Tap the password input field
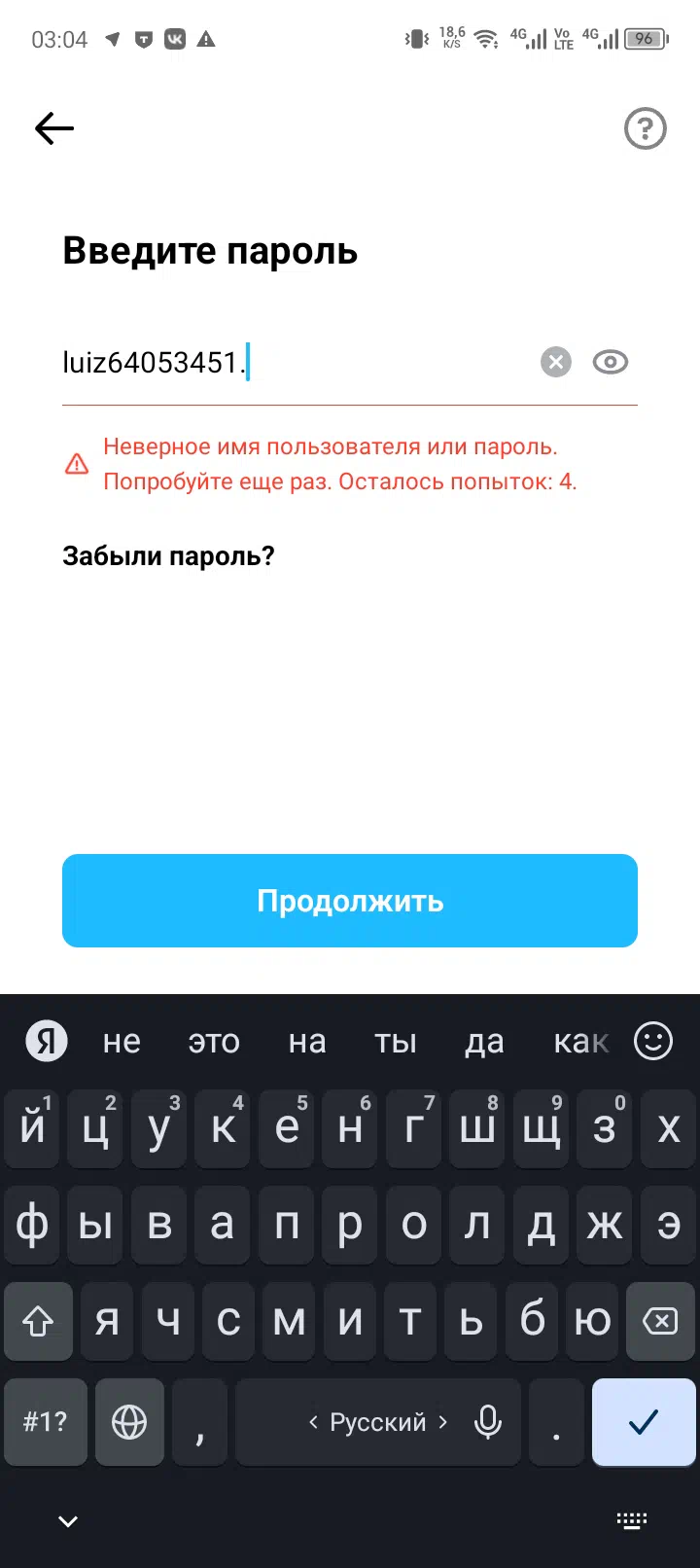The width and height of the screenshot is (700, 1568). [297, 363]
